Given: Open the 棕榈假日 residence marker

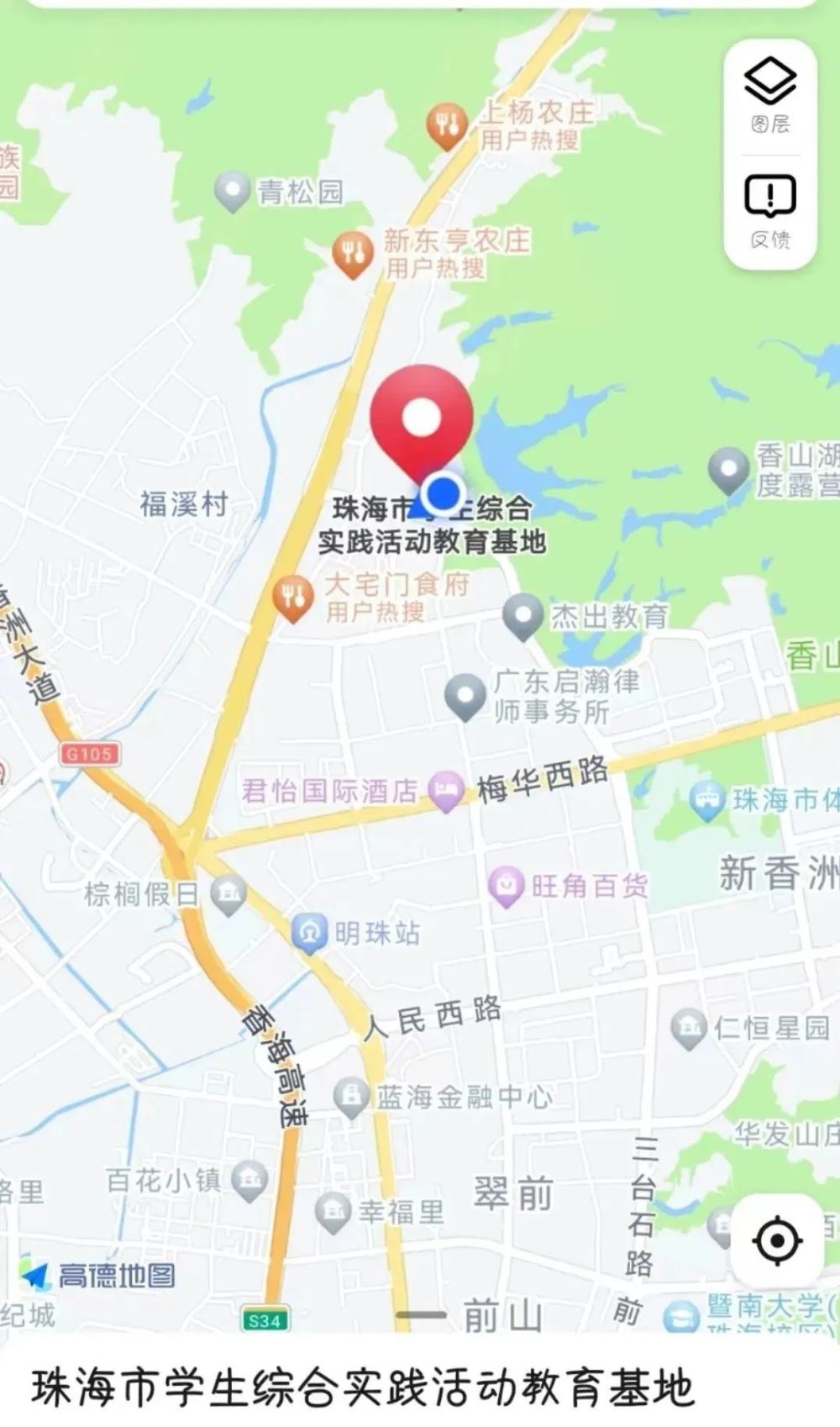Looking at the screenshot, I should coord(228,893).
